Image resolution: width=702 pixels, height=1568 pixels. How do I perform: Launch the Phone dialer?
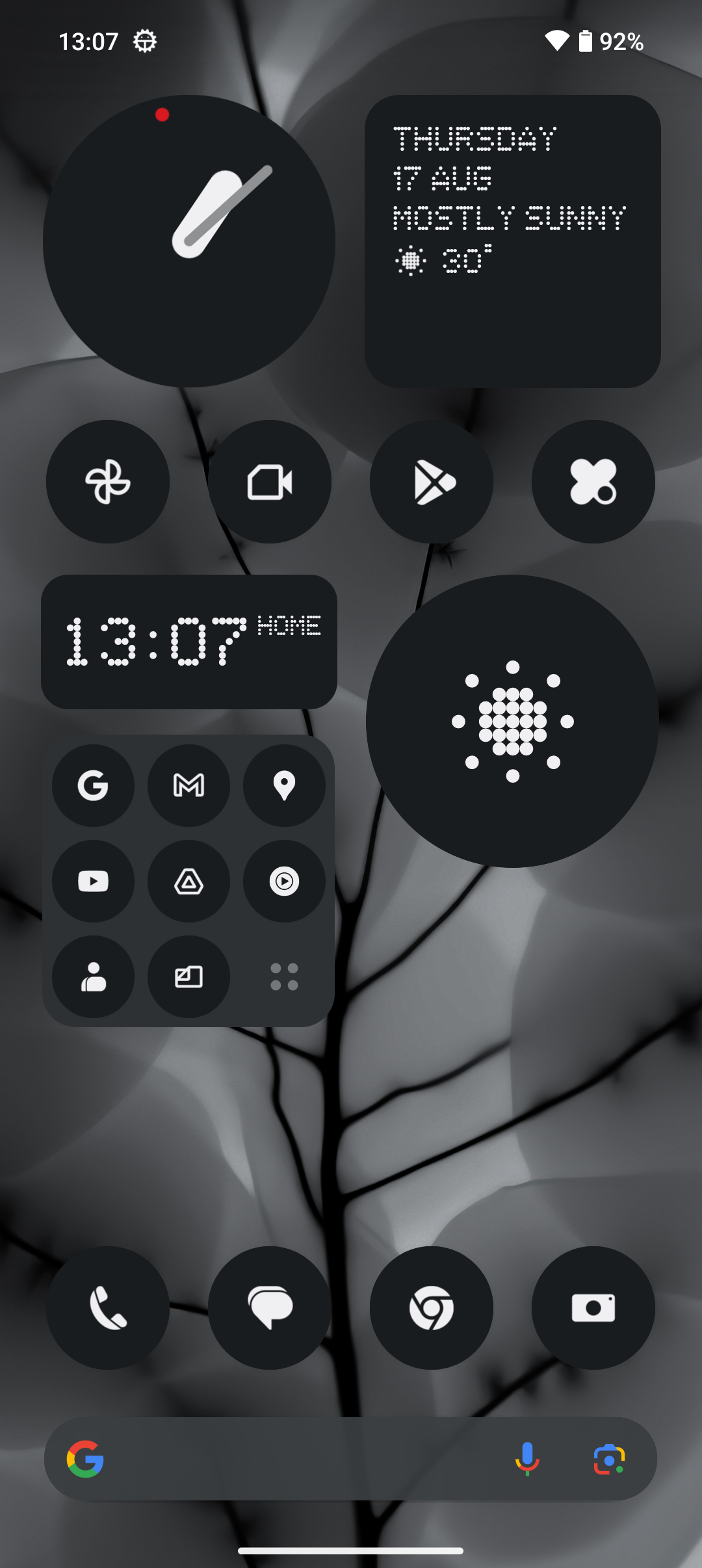pos(108,1308)
